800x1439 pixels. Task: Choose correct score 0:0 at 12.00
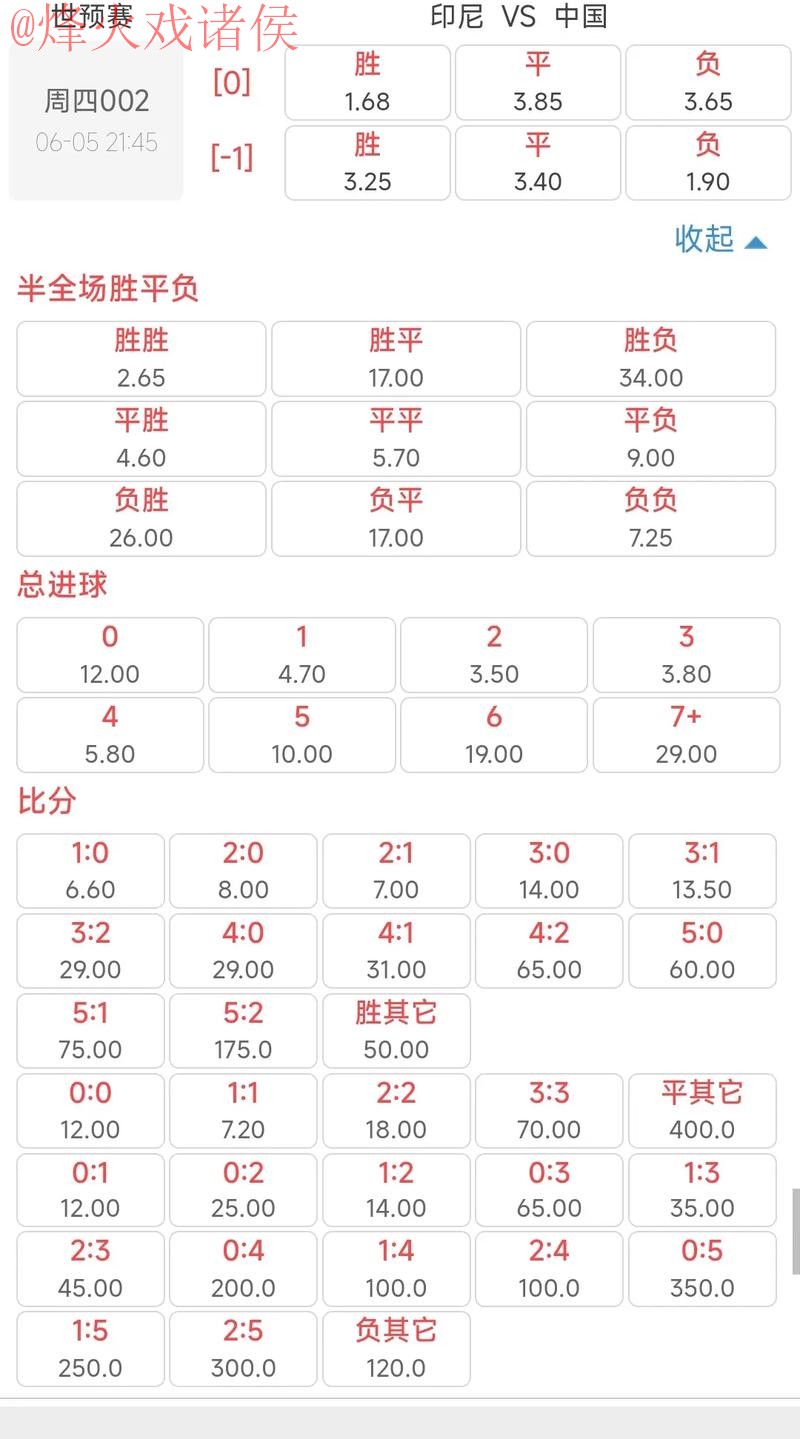(x=90, y=1111)
